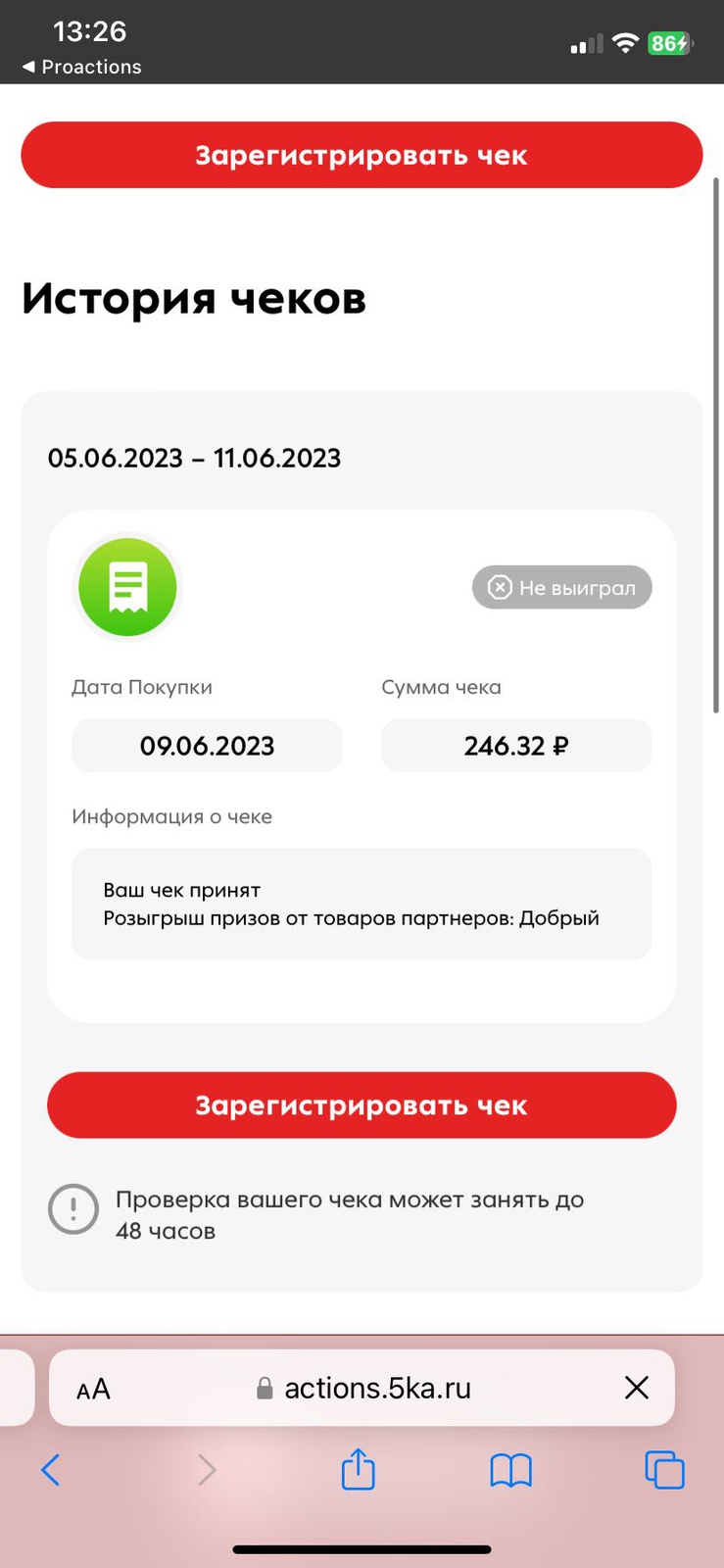Go back to the previous page in Safari

[51, 1470]
